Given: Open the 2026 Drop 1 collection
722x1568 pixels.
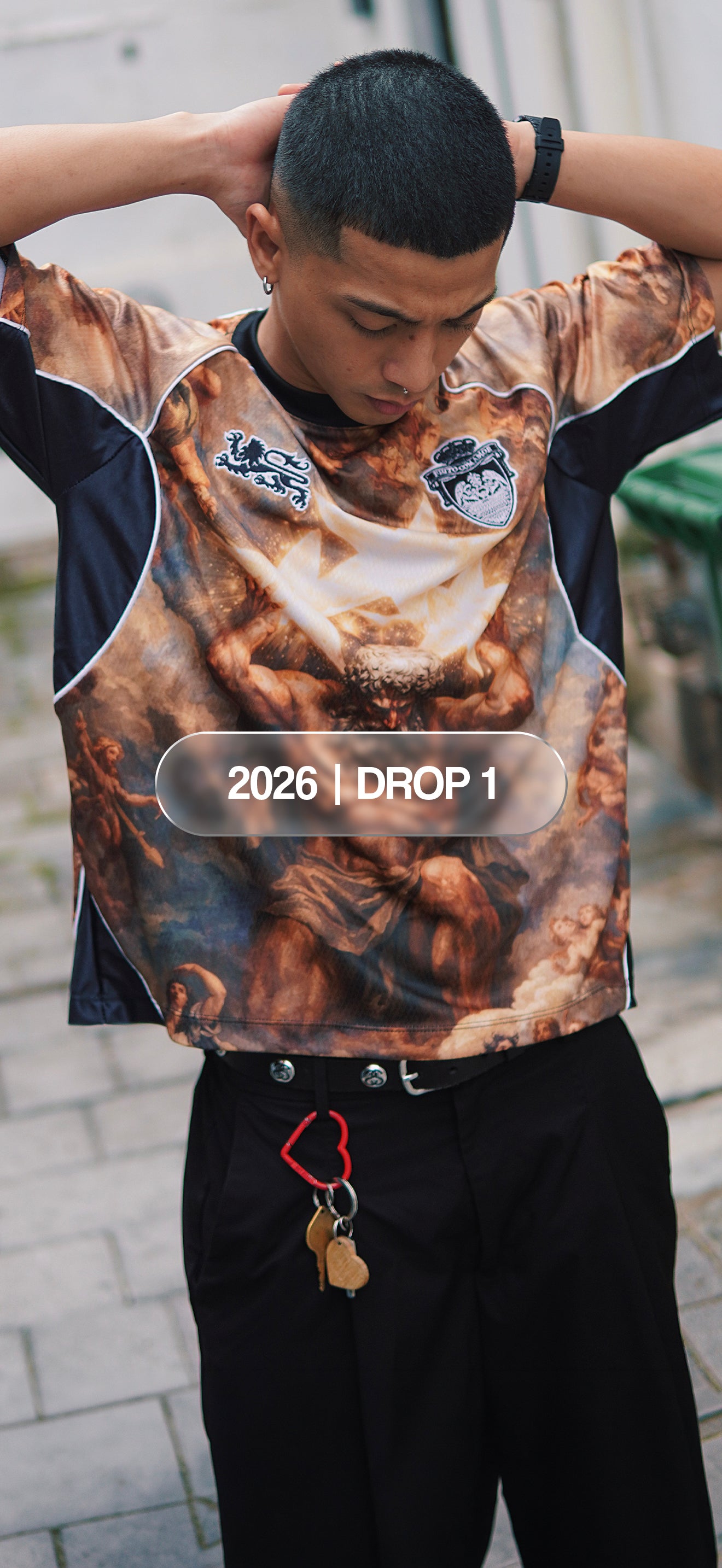Looking at the screenshot, I should click(x=361, y=783).
